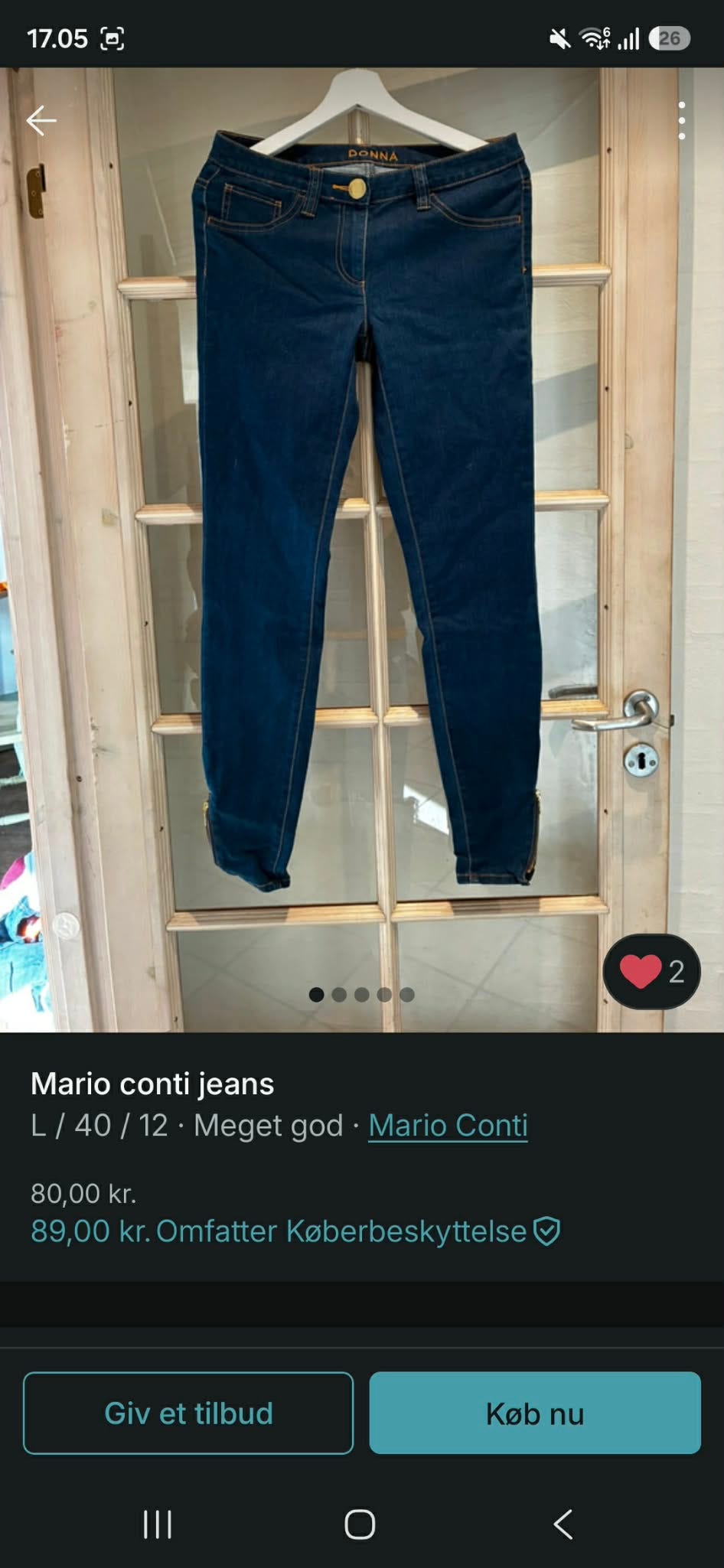Open the jeans photo in full view
Screen dimensions: 724x1568
coord(362,549)
